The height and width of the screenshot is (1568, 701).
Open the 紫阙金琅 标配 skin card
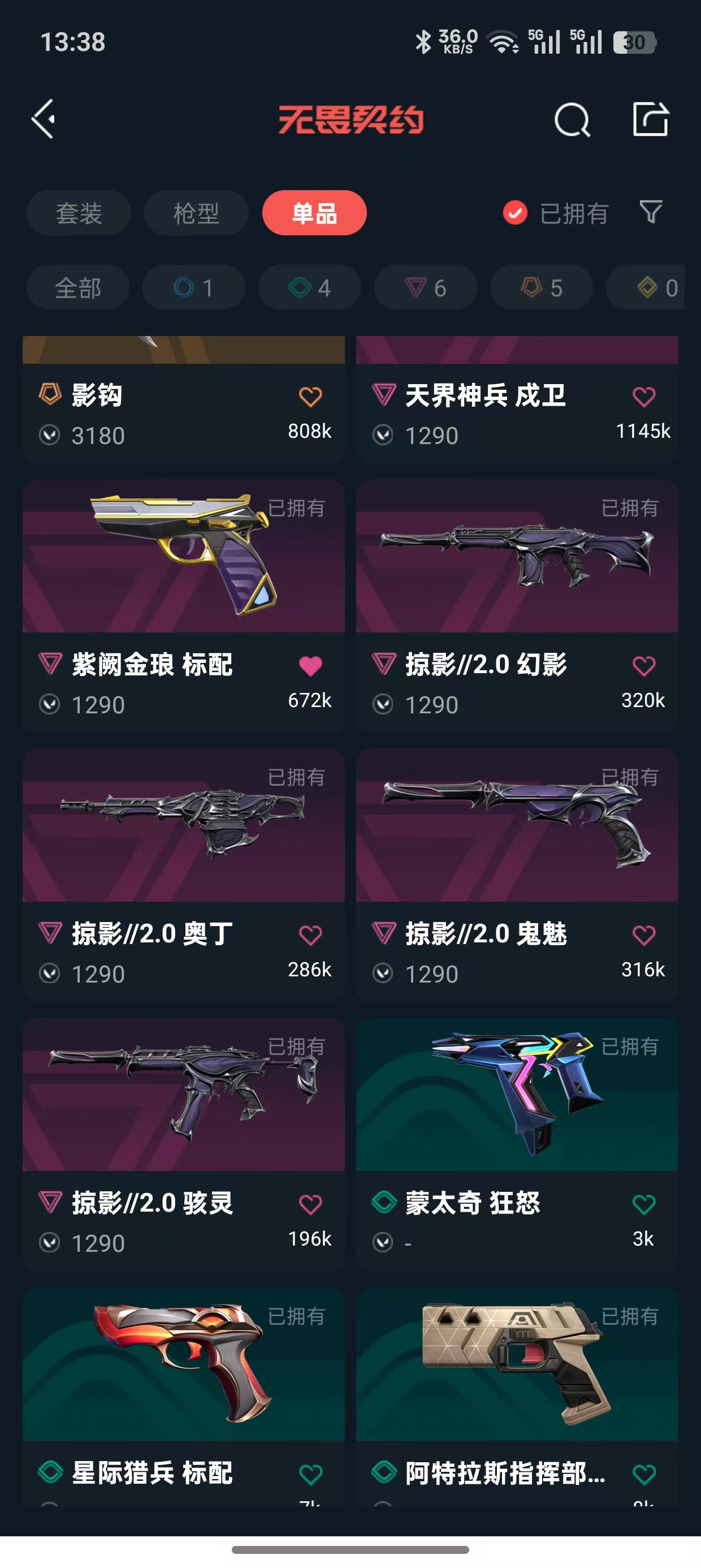[184, 606]
